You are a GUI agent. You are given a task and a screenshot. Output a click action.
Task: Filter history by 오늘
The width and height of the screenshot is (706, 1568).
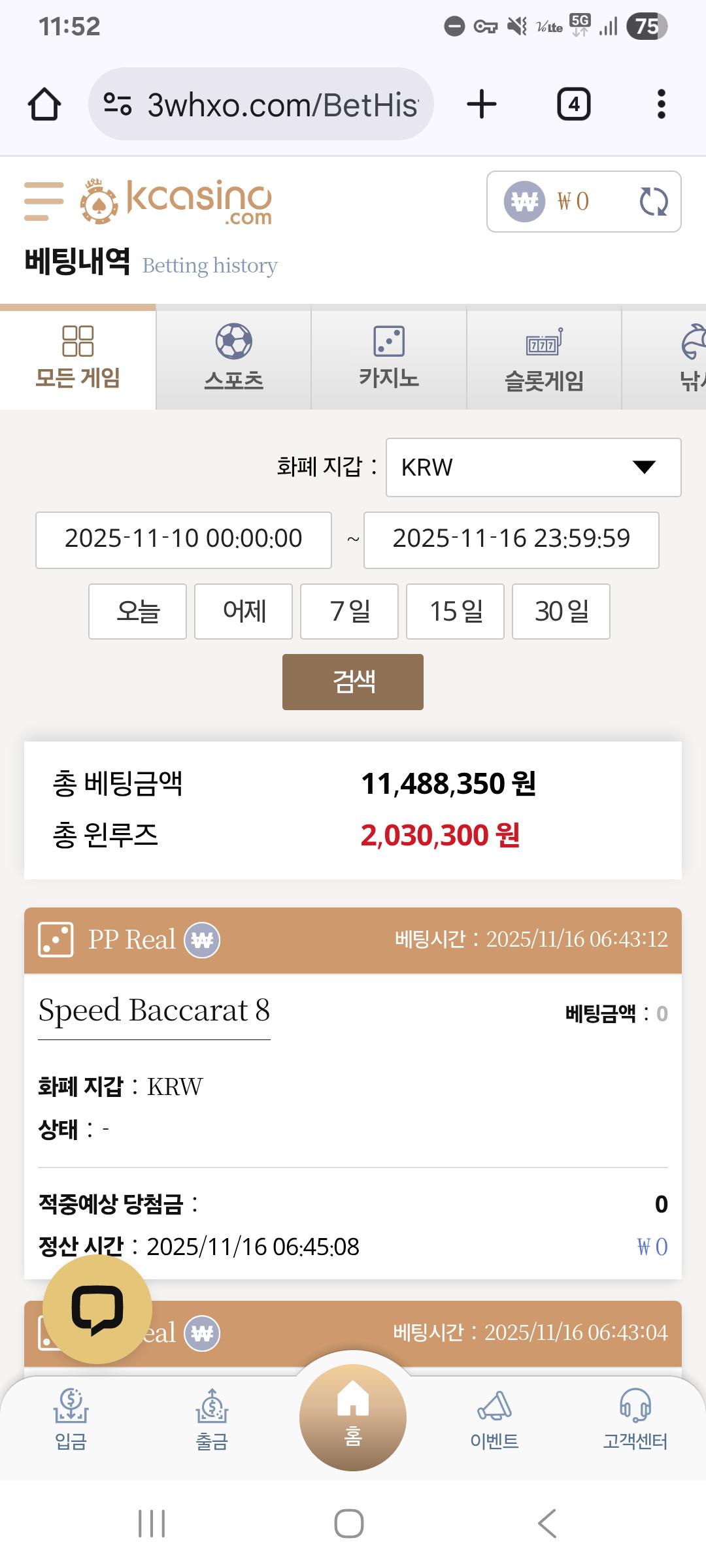click(138, 612)
